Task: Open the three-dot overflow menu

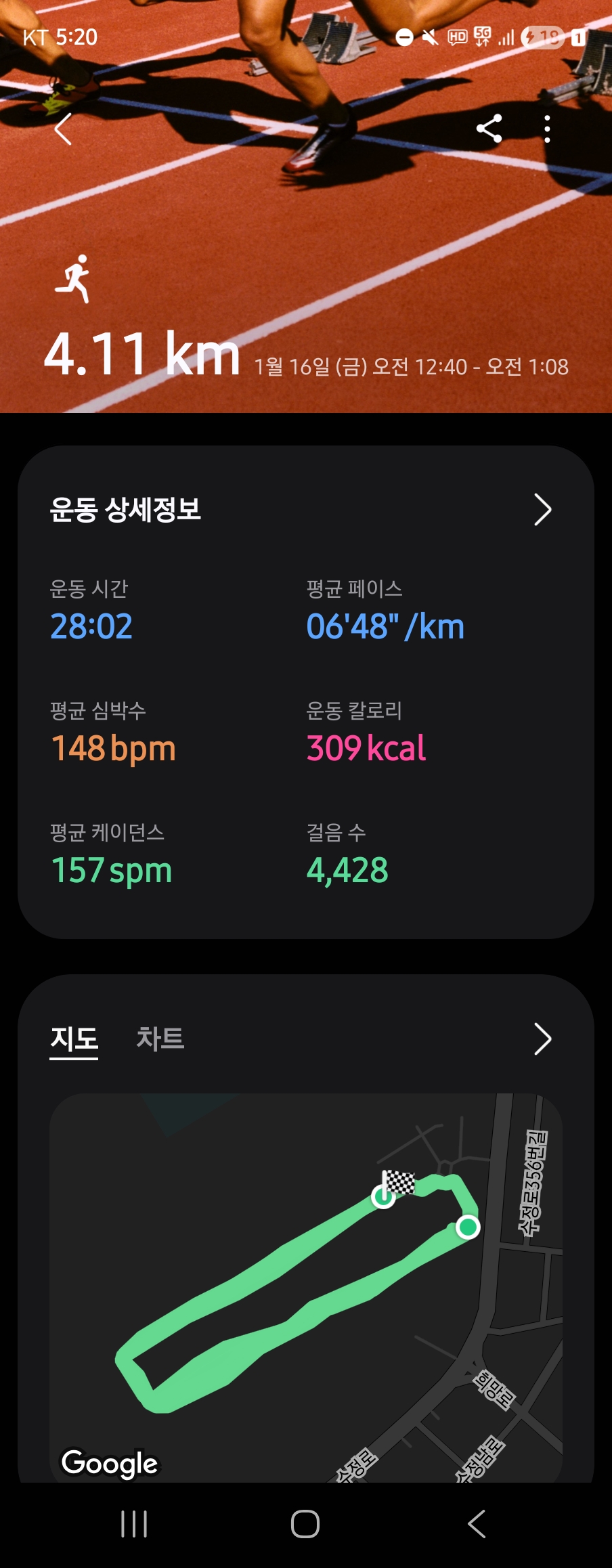Action: (x=547, y=129)
